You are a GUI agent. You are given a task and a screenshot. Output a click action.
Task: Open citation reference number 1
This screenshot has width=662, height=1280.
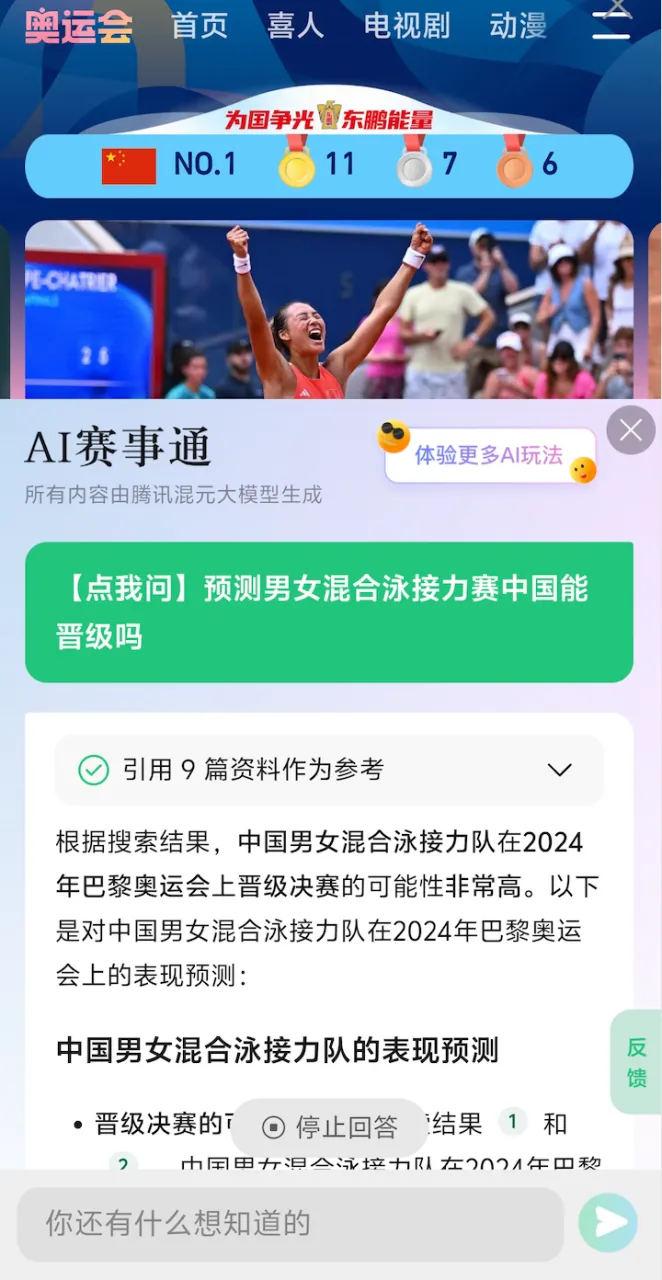click(x=513, y=1122)
